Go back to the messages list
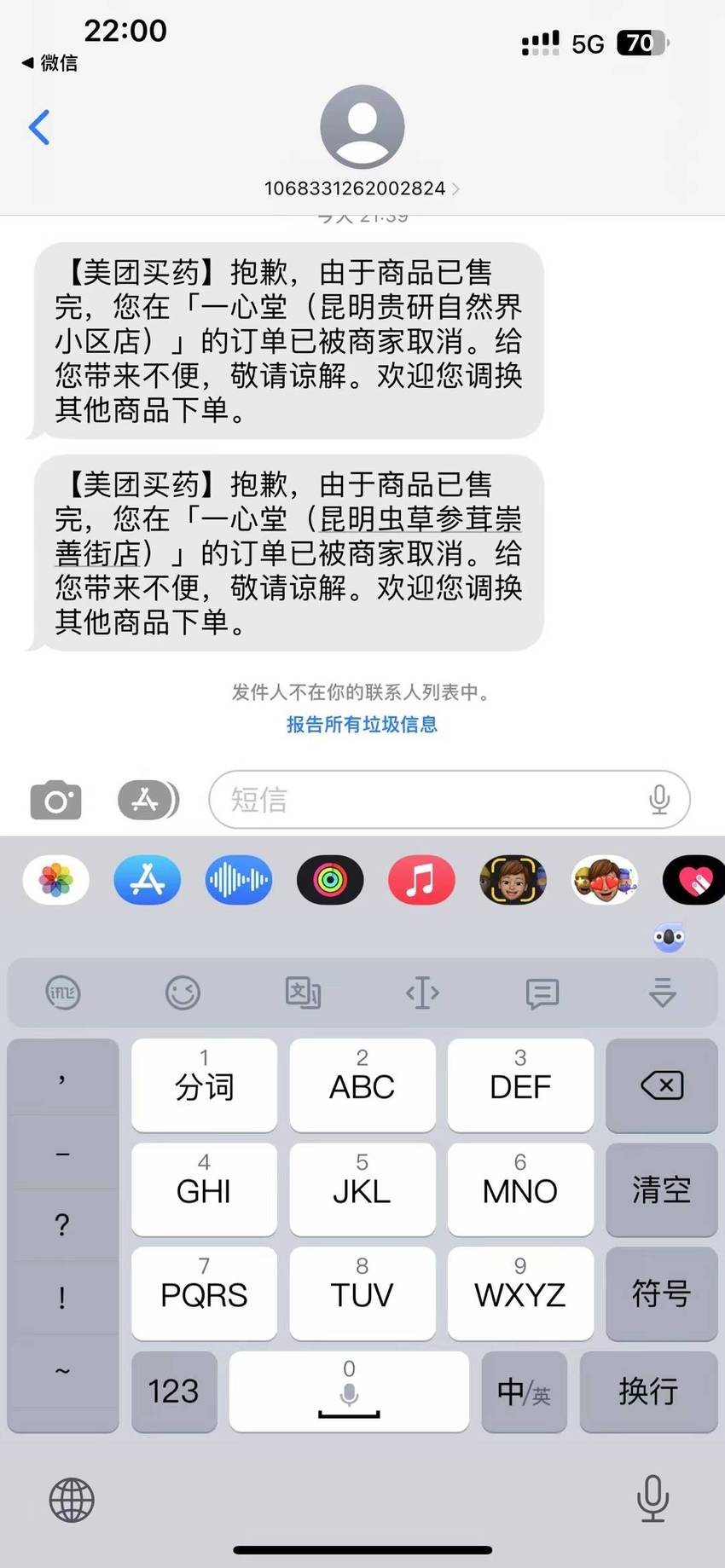Screen dimensions: 725x1568 [39, 128]
